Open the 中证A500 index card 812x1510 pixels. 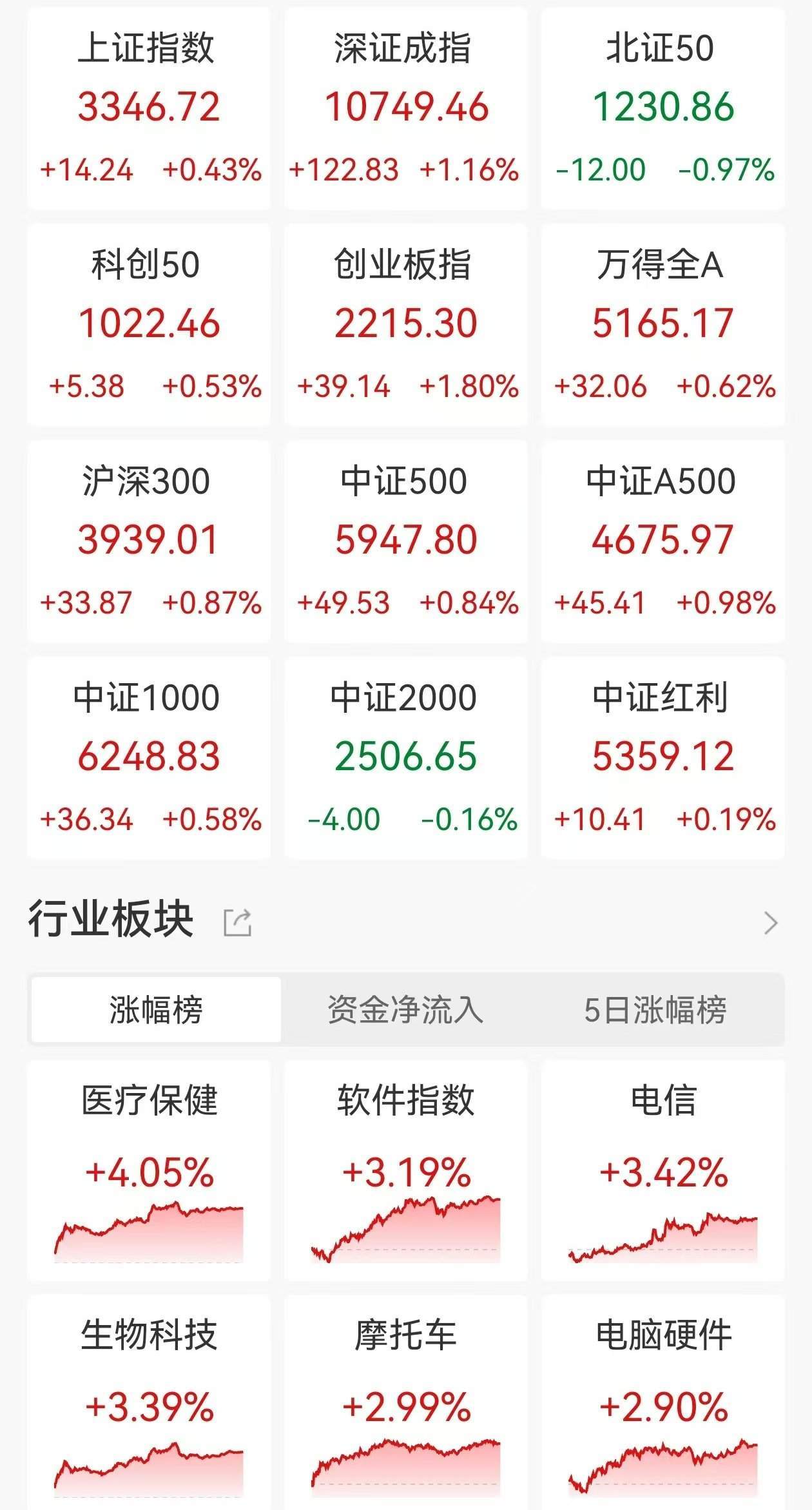662,541
